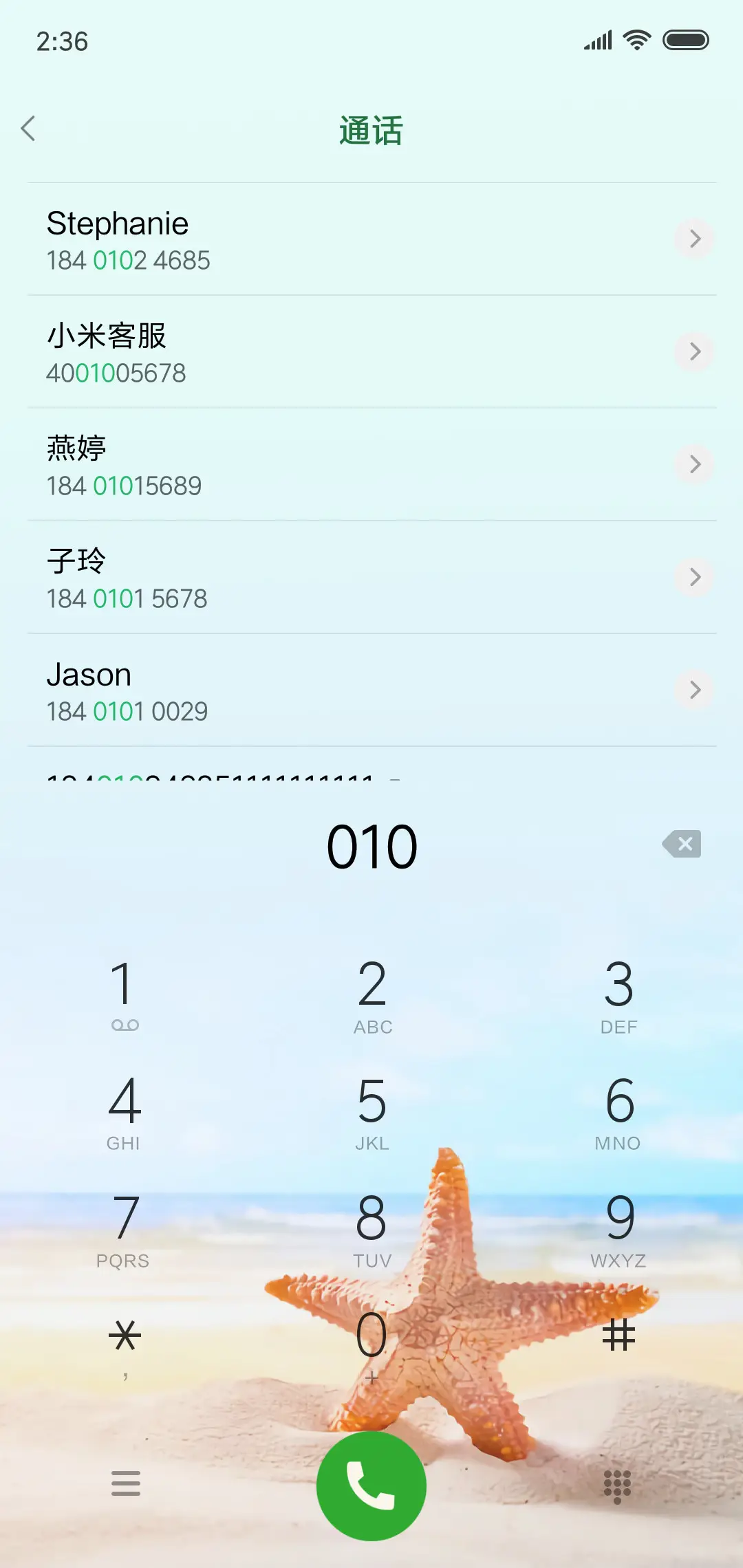743x1568 pixels.
Task: Tap the green call button to dial
Action: click(371, 1485)
